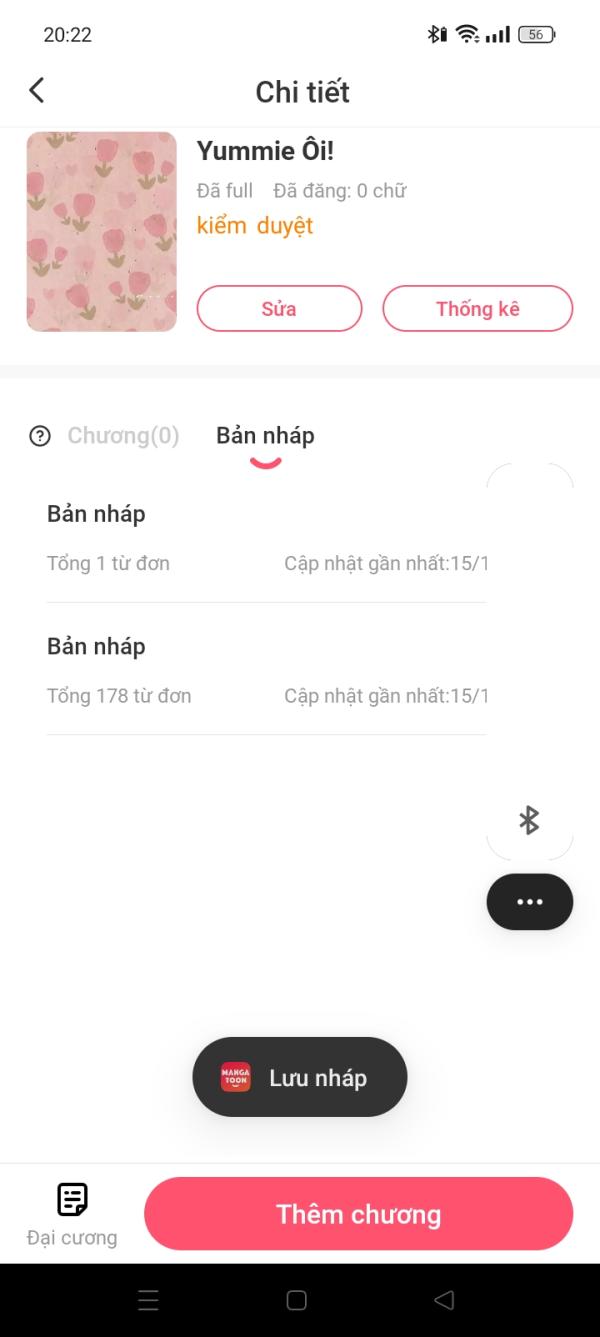Open Thống kê statistics

(477, 308)
